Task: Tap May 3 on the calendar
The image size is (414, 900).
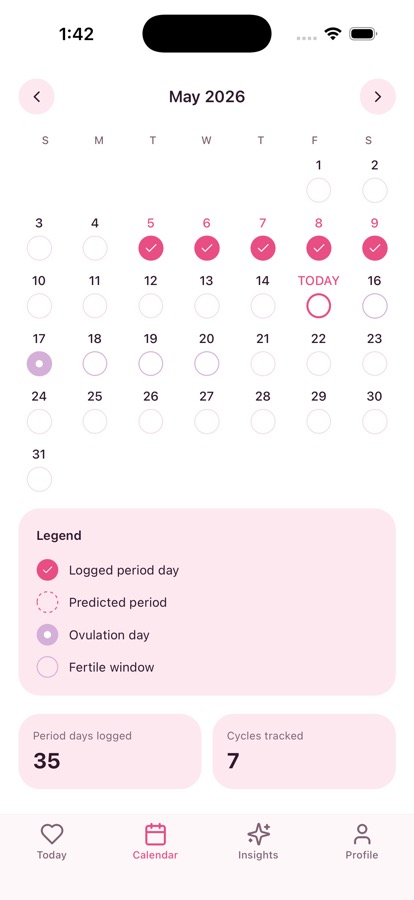Action: point(39,239)
